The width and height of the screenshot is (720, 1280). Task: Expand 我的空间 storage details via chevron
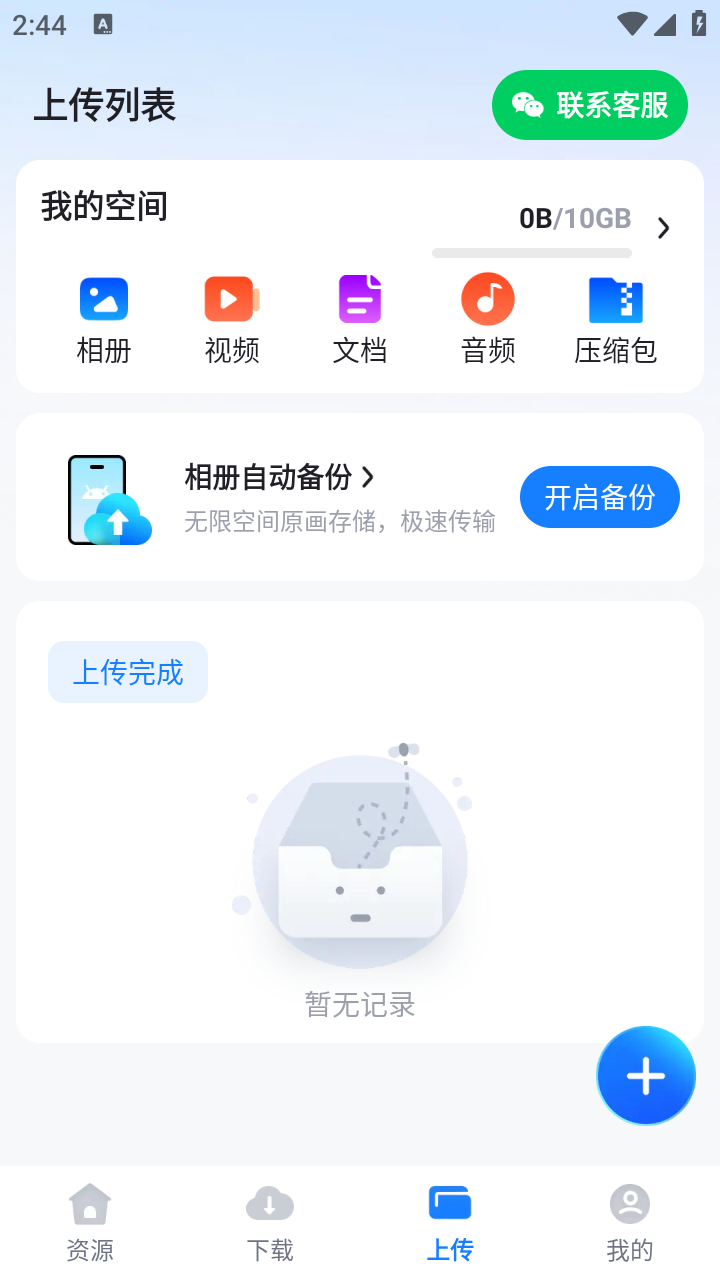click(x=663, y=227)
